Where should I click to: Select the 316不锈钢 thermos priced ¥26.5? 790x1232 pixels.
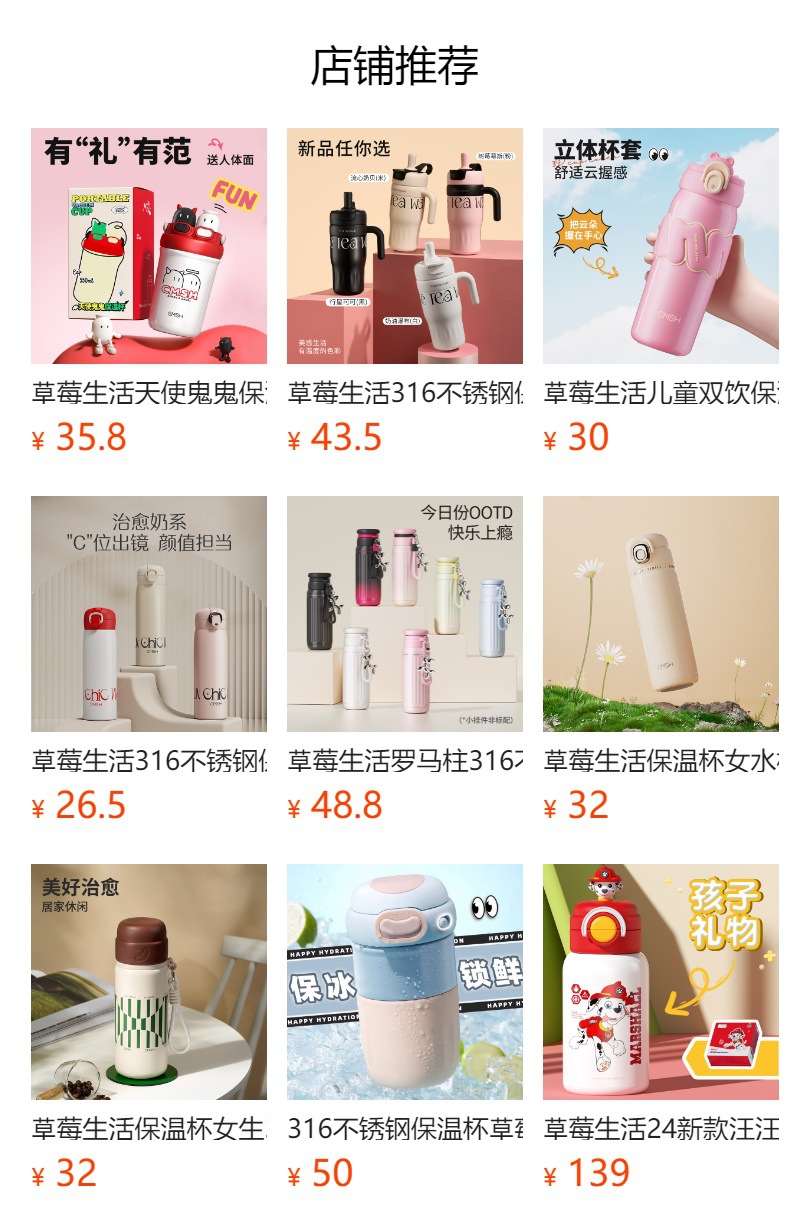148,614
